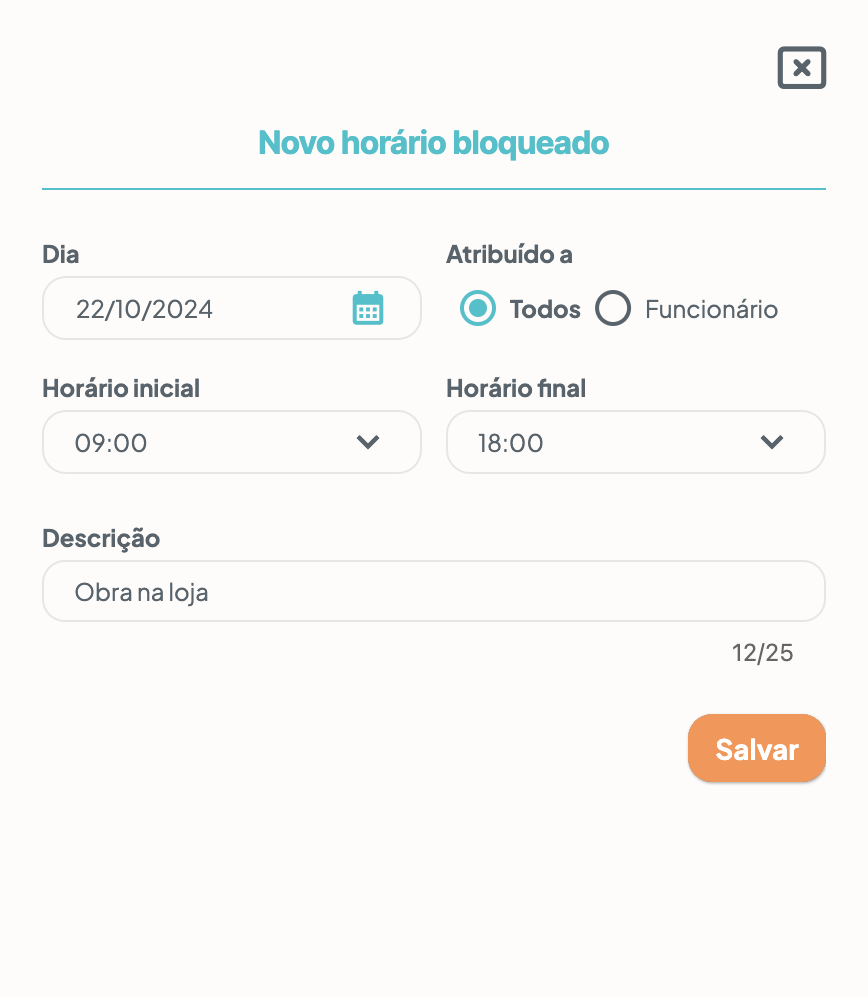The height and width of the screenshot is (998, 868).
Task: Click the 22/10/2024 date value
Action: pos(145,309)
